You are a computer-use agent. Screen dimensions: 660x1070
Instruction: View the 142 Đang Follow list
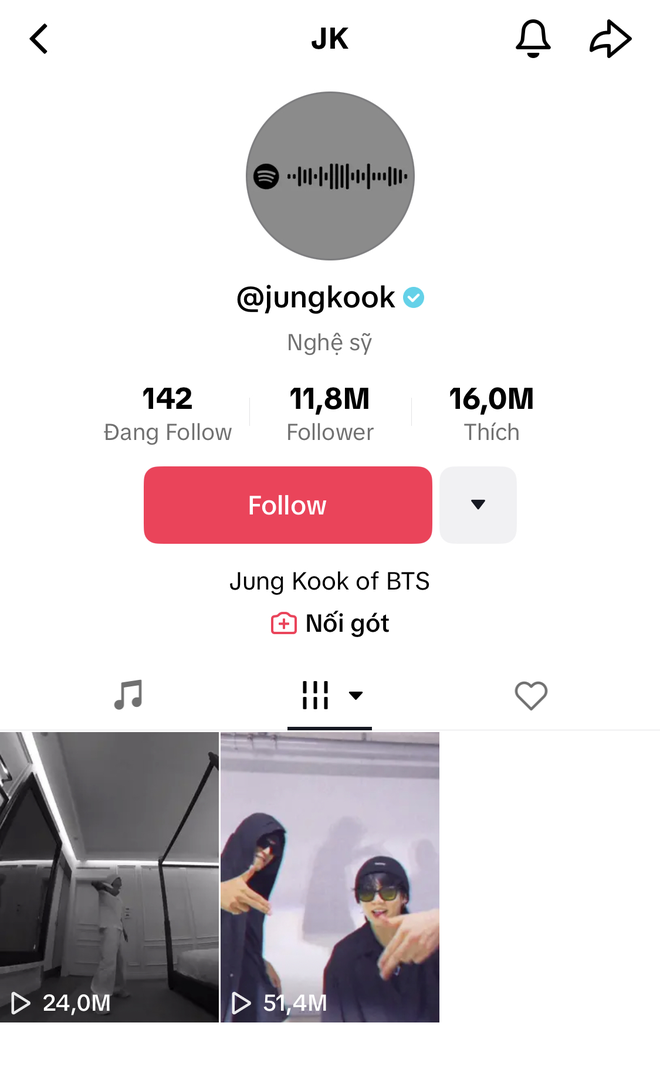[168, 414]
